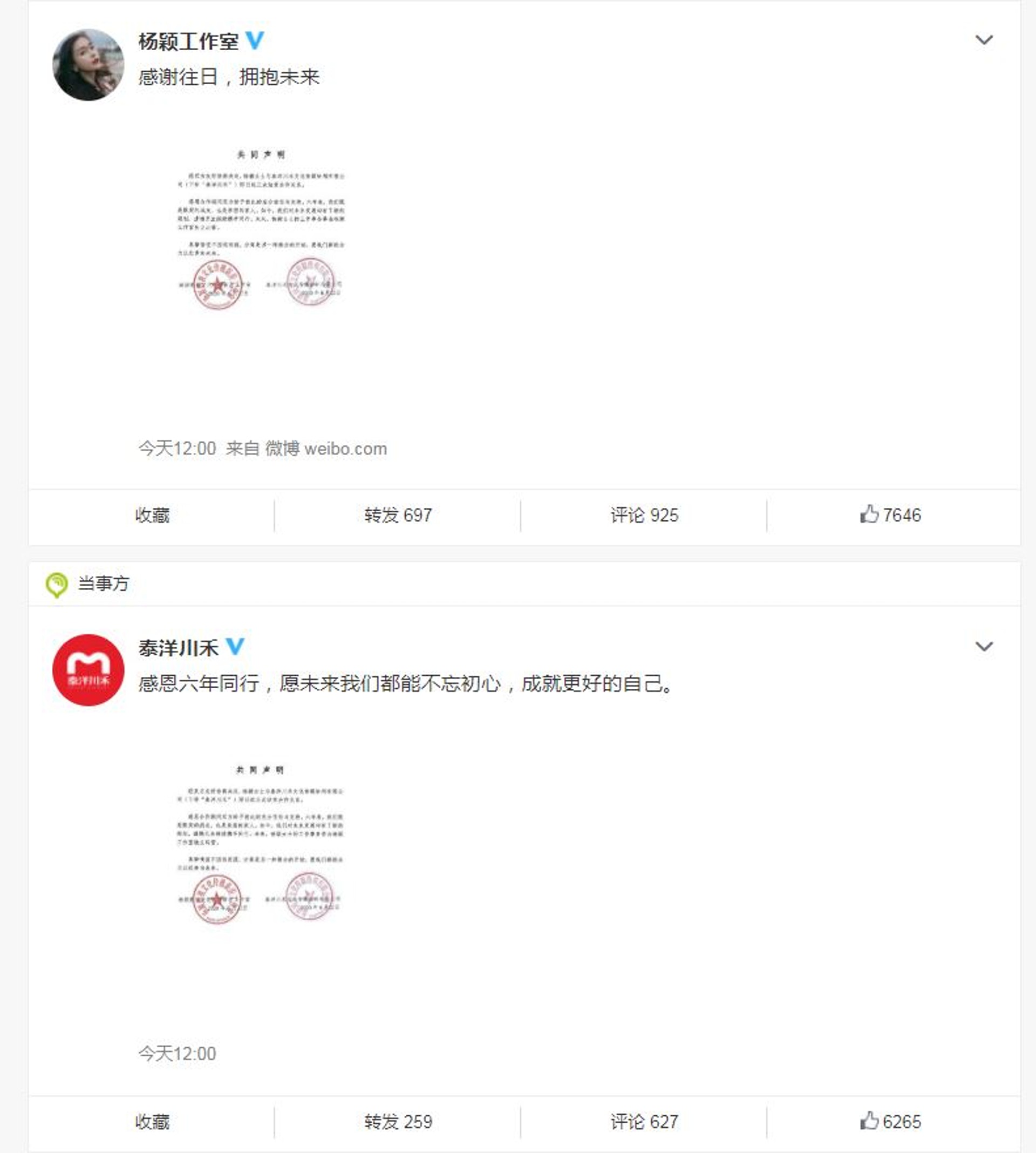Open comments 评论 627 on 泰洋川禾's post
The width and height of the screenshot is (1036, 1153).
[644, 1122]
